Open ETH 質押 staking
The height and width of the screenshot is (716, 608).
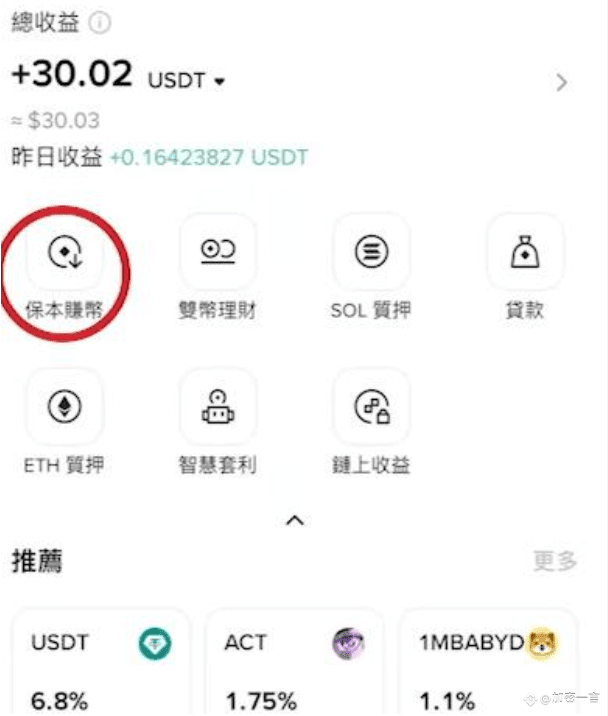click(64, 407)
